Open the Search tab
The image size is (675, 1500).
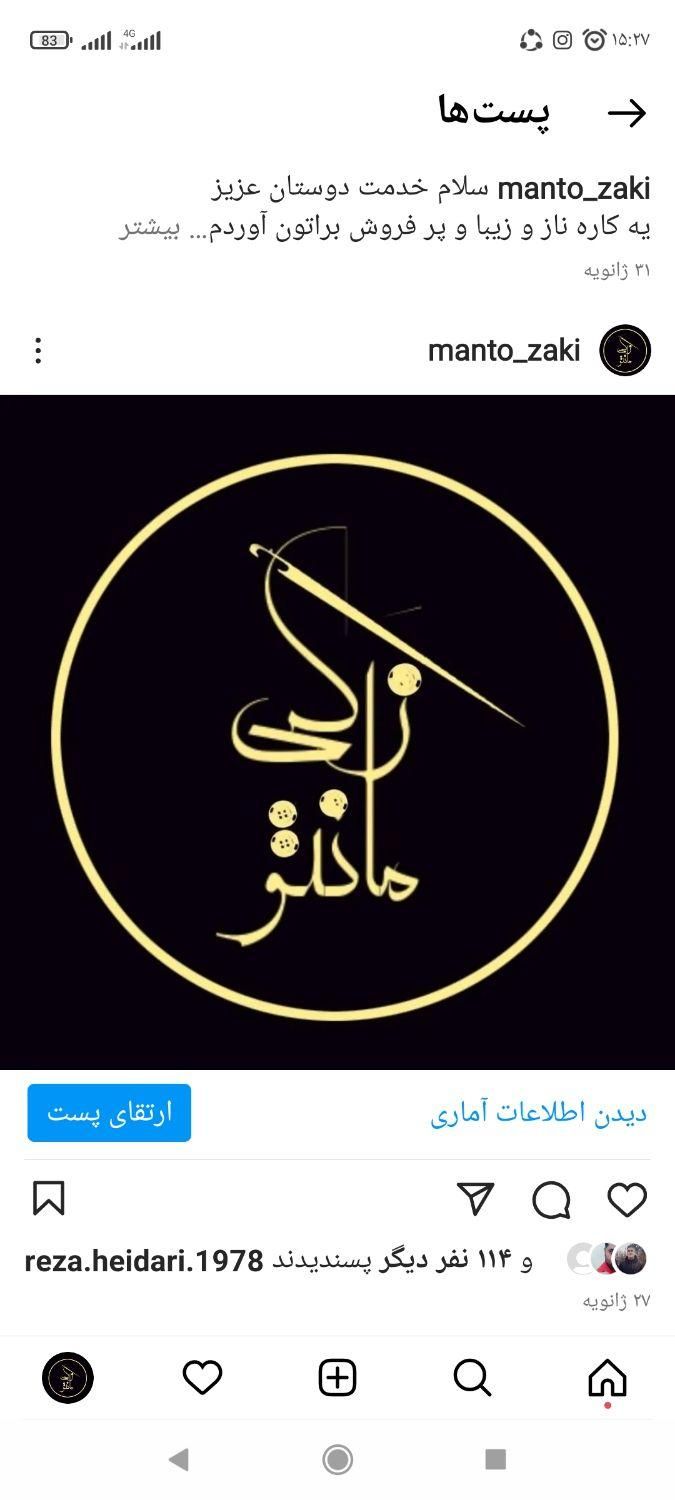[472, 1379]
